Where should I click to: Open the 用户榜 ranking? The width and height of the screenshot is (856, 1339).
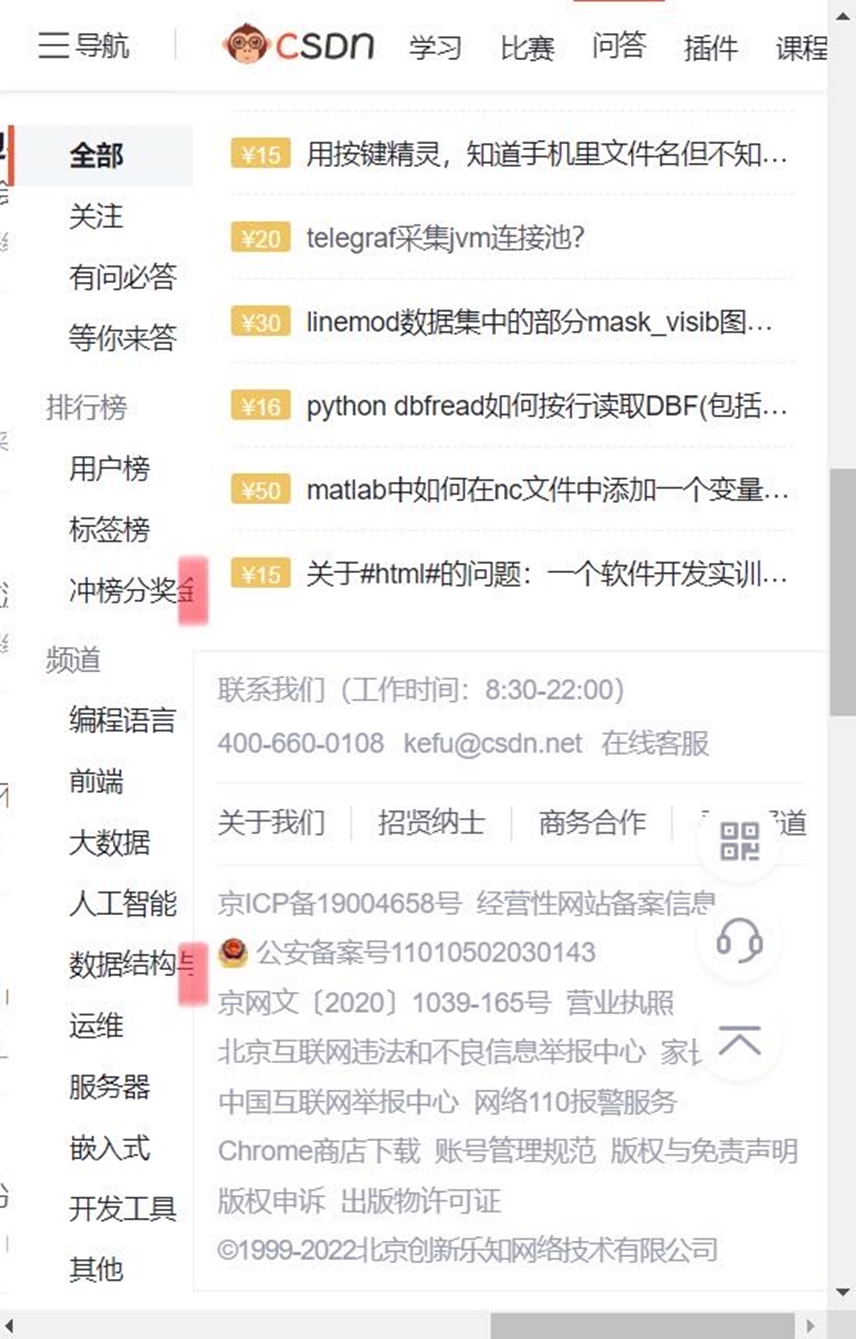click(x=109, y=468)
